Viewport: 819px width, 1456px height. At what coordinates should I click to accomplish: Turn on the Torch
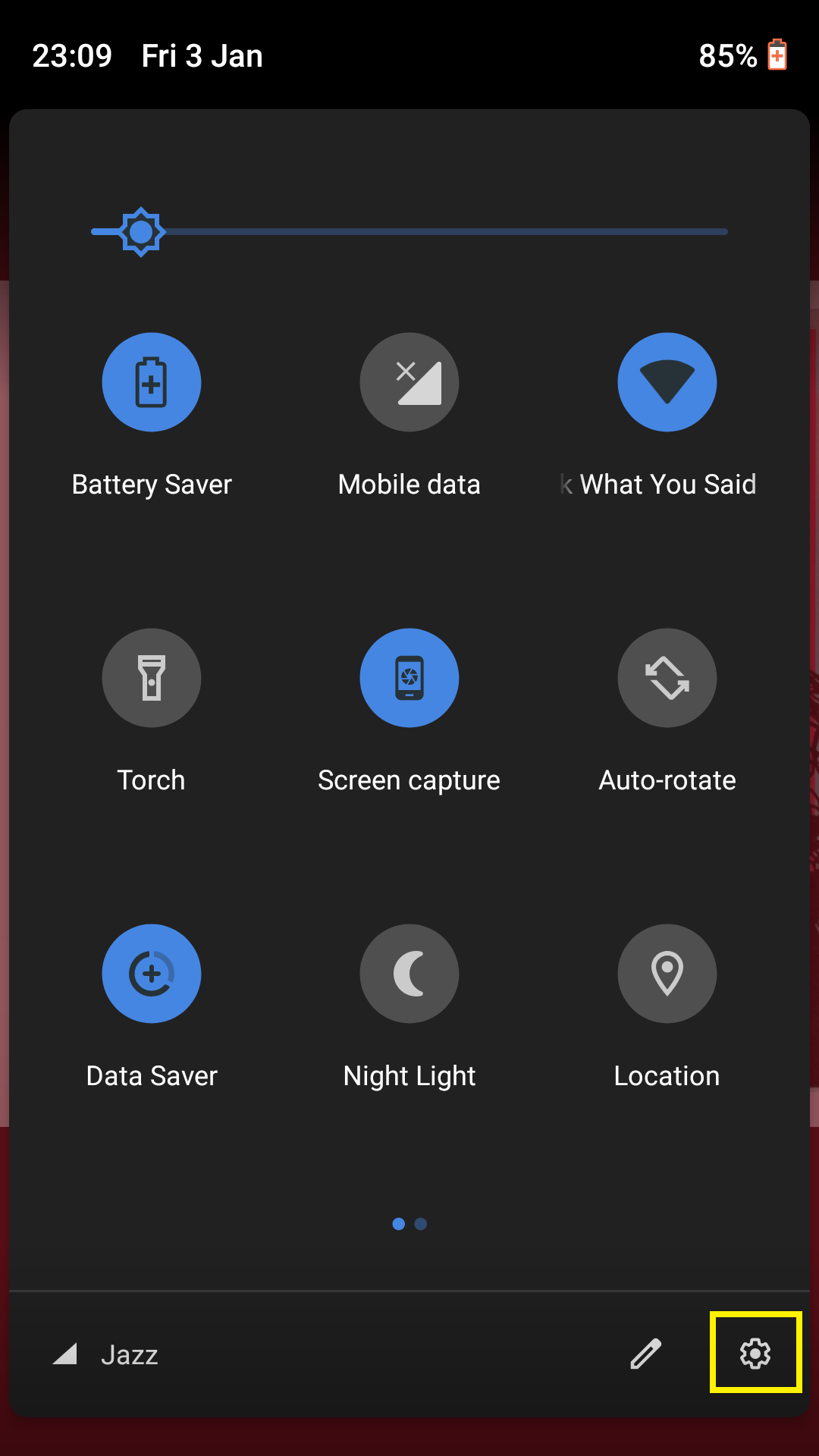point(152,678)
